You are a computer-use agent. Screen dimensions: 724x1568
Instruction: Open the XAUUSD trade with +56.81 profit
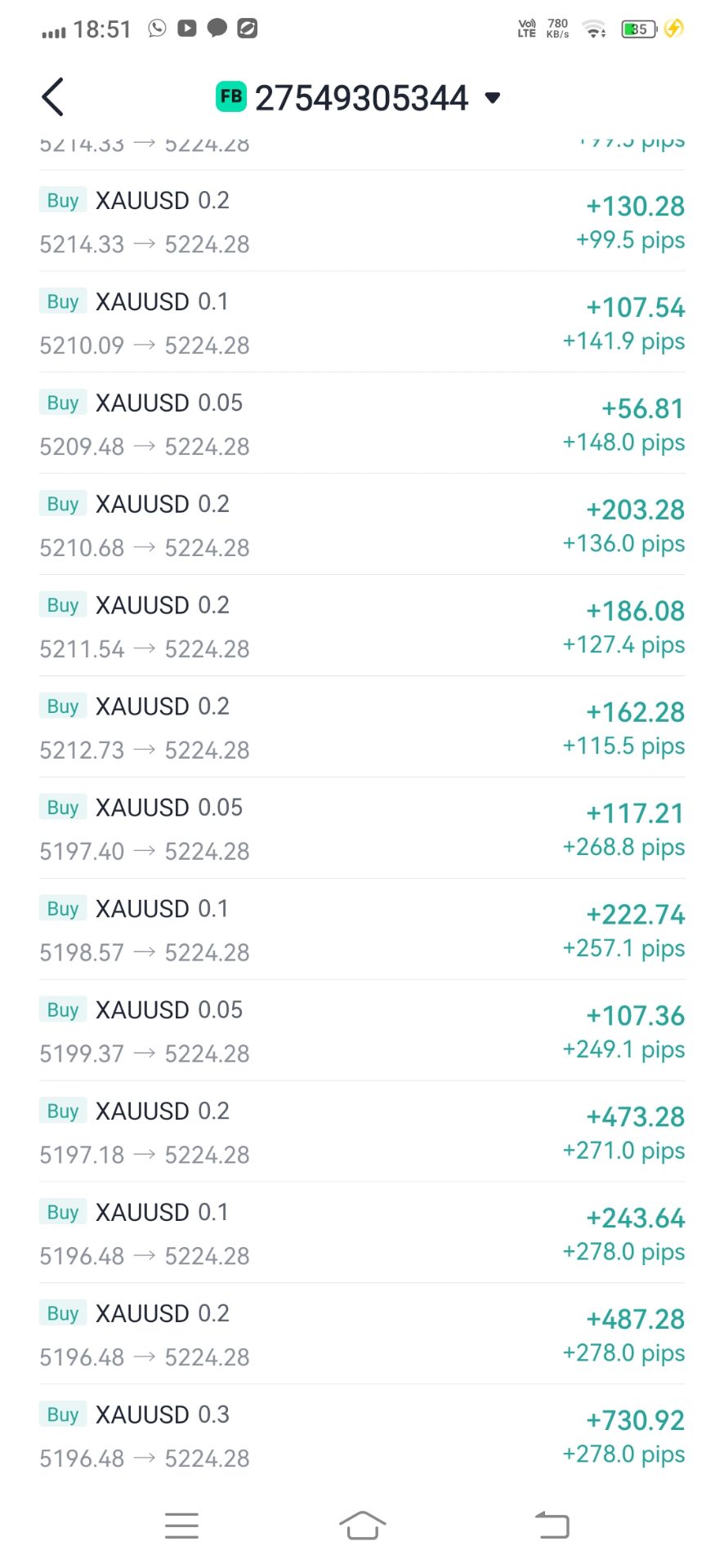[361, 424]
